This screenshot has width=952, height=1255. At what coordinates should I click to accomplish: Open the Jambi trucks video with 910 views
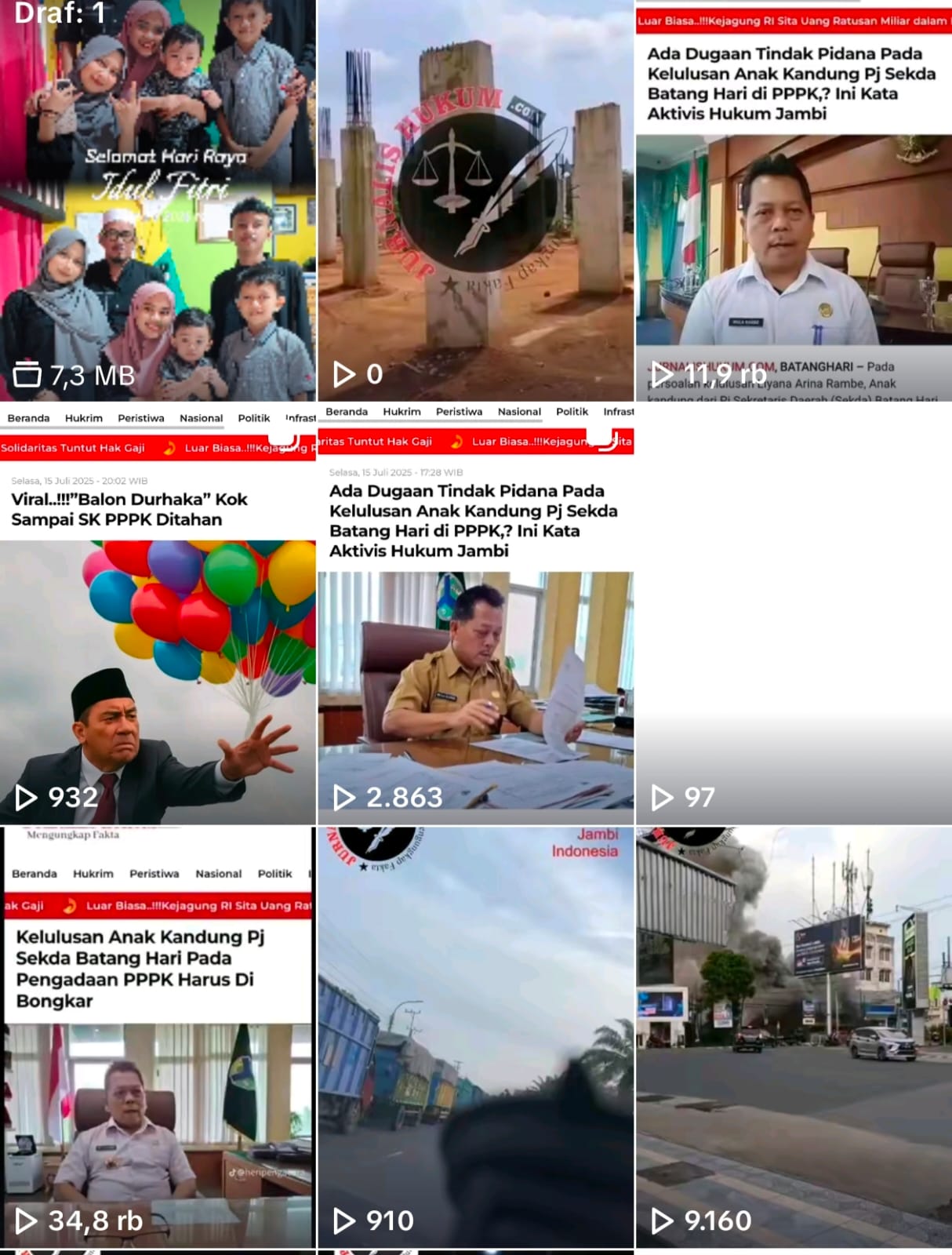[x=475, y=1037]
